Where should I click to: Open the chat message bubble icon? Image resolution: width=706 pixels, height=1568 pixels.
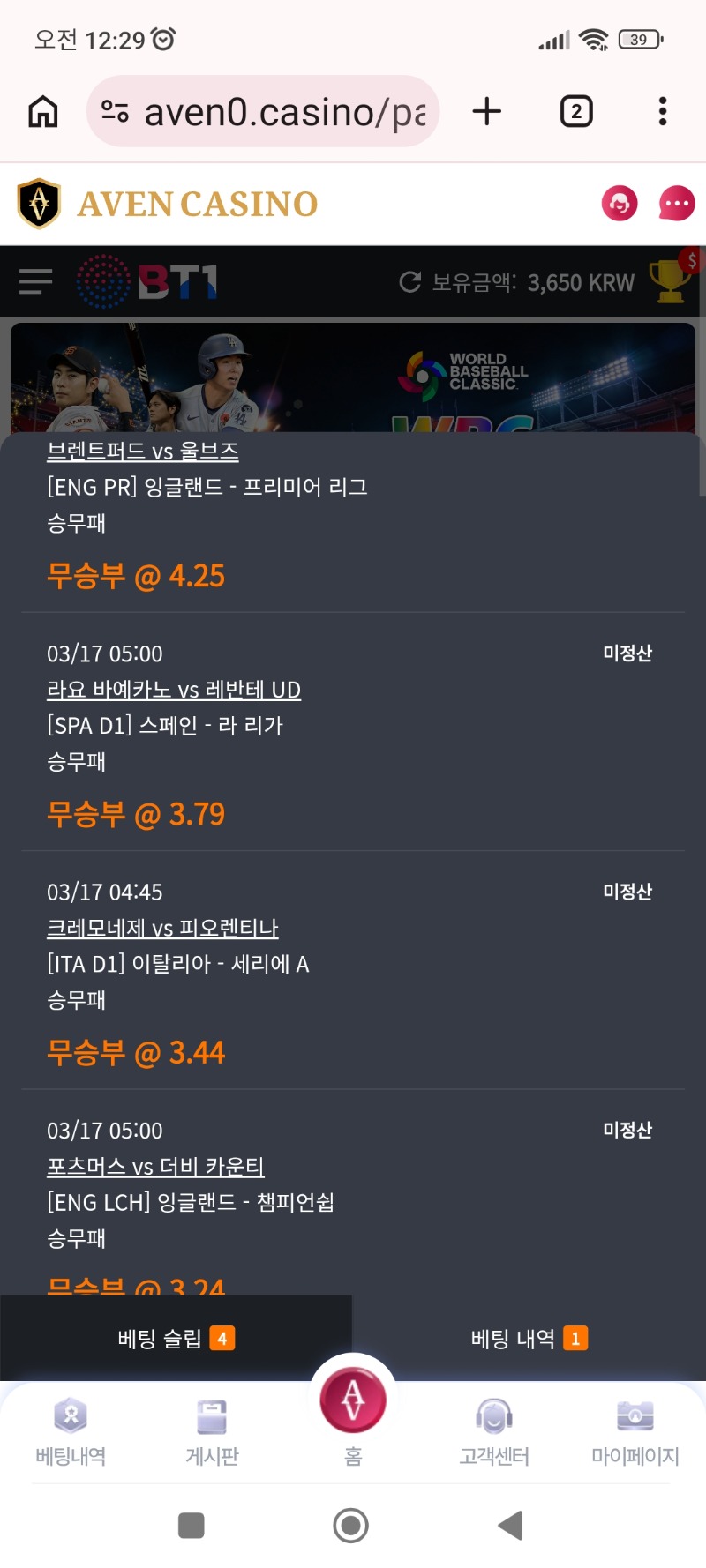(x=677, y=204)
